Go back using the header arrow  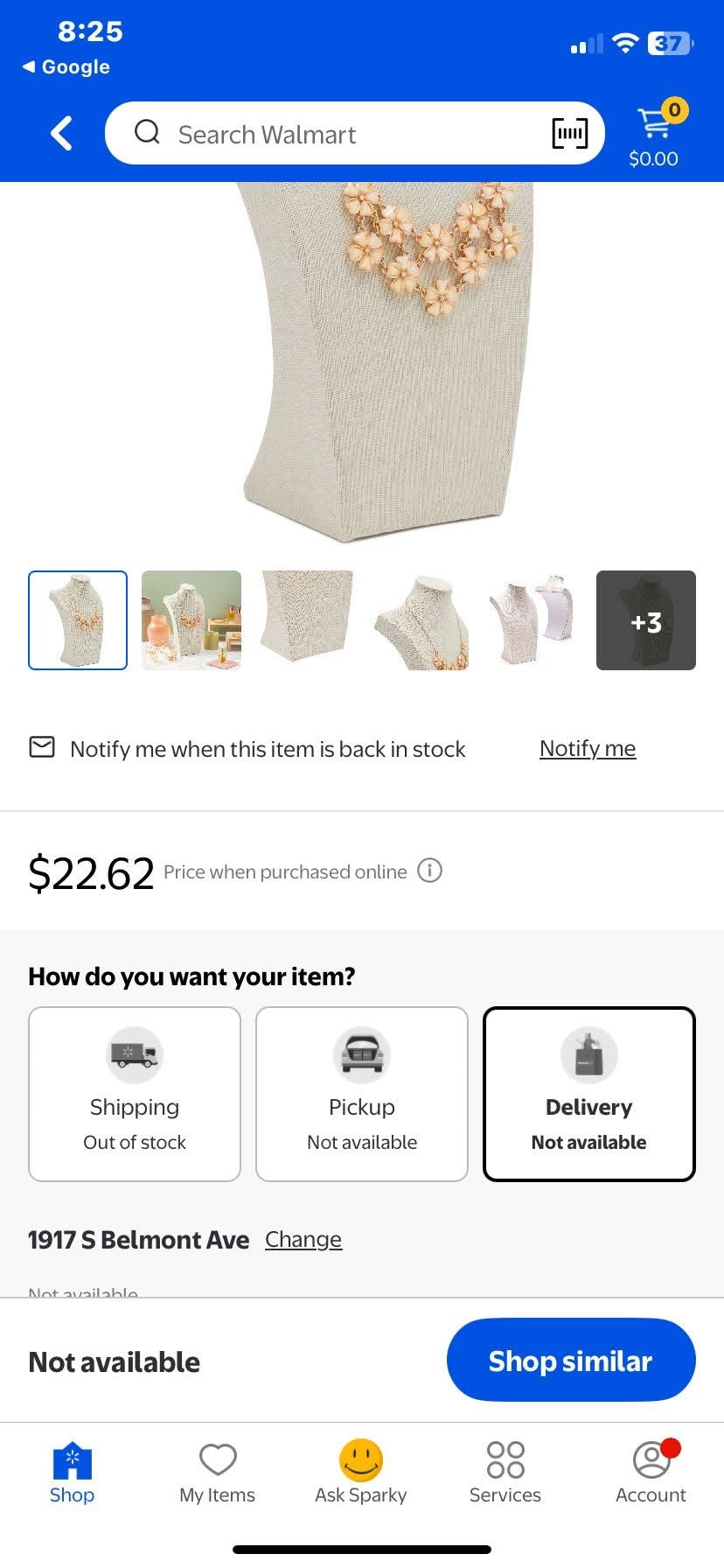pyautogui.click(x=61, y=134)
